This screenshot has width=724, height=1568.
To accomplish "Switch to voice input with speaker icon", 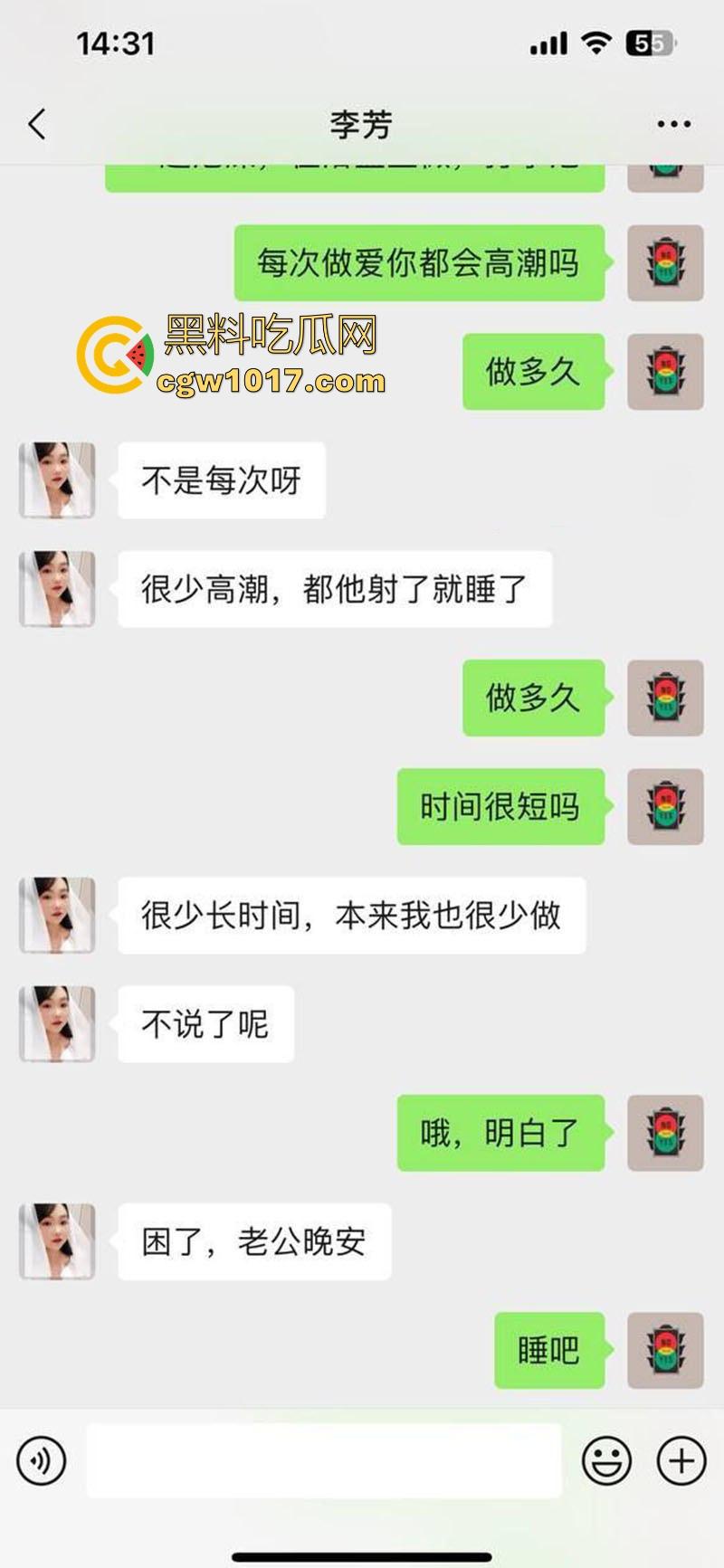I will [x=39, y=1459].
